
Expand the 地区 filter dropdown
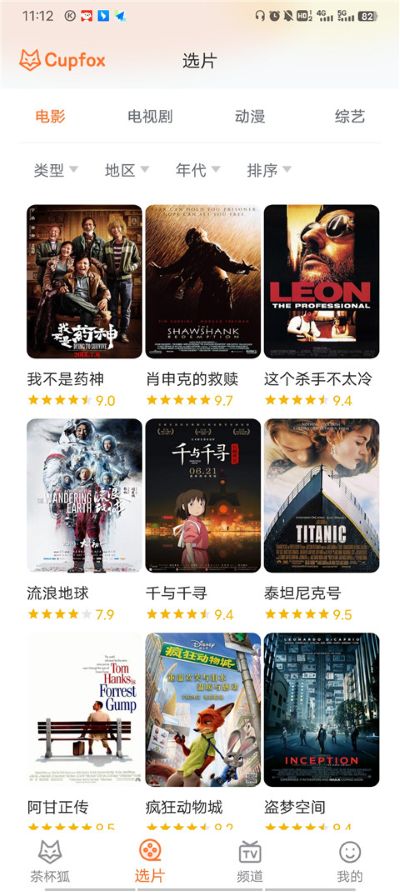point(127,170)
